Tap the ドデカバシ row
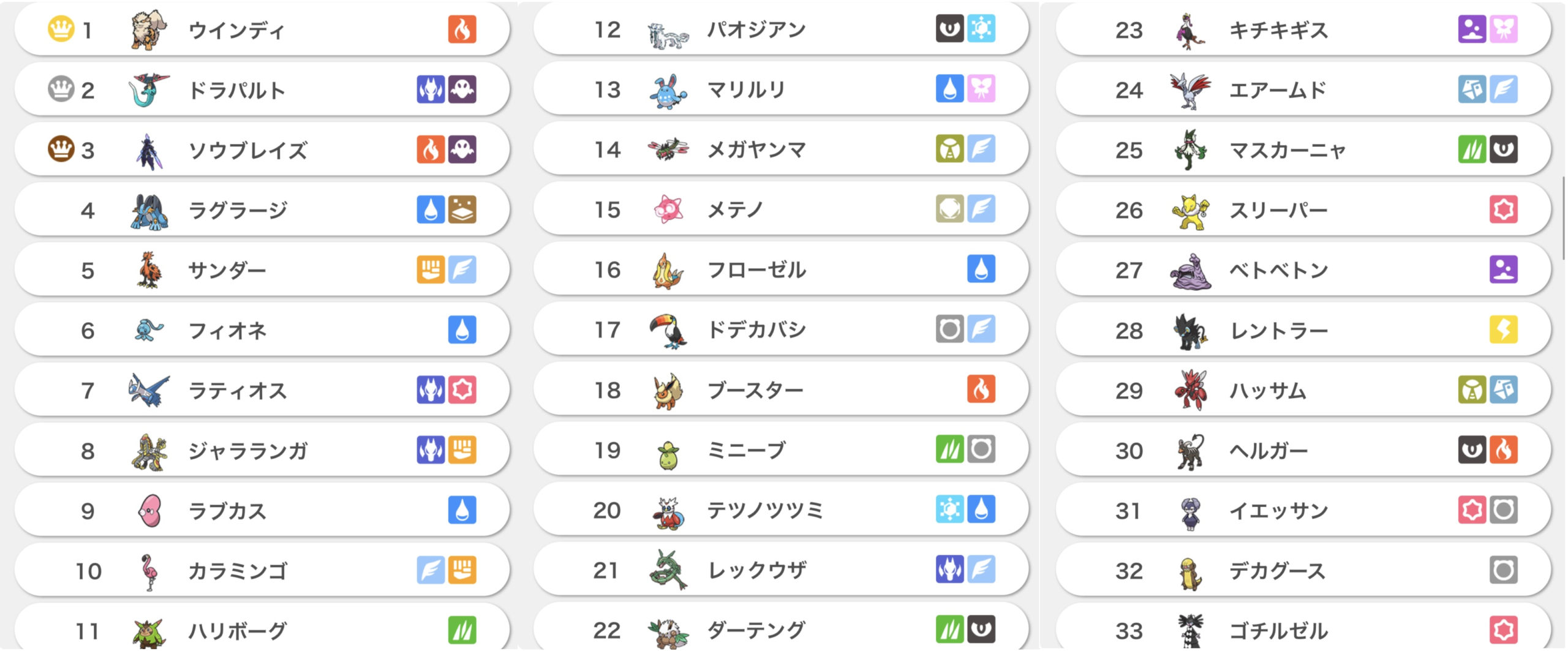The width and height of the screenshot is (1568, 651). pyautogui.click(x=756, y=329)
